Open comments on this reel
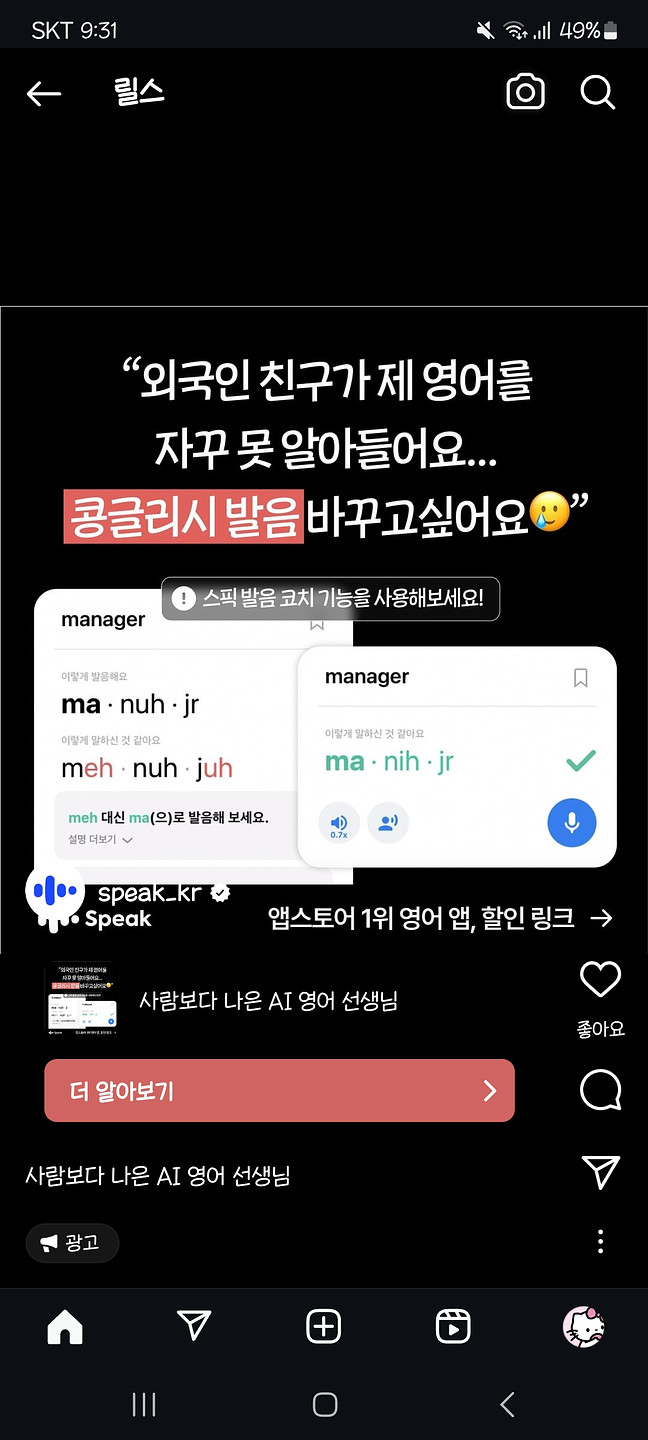The height and width of the screenshot is (1440, 648). [600, 1090]
